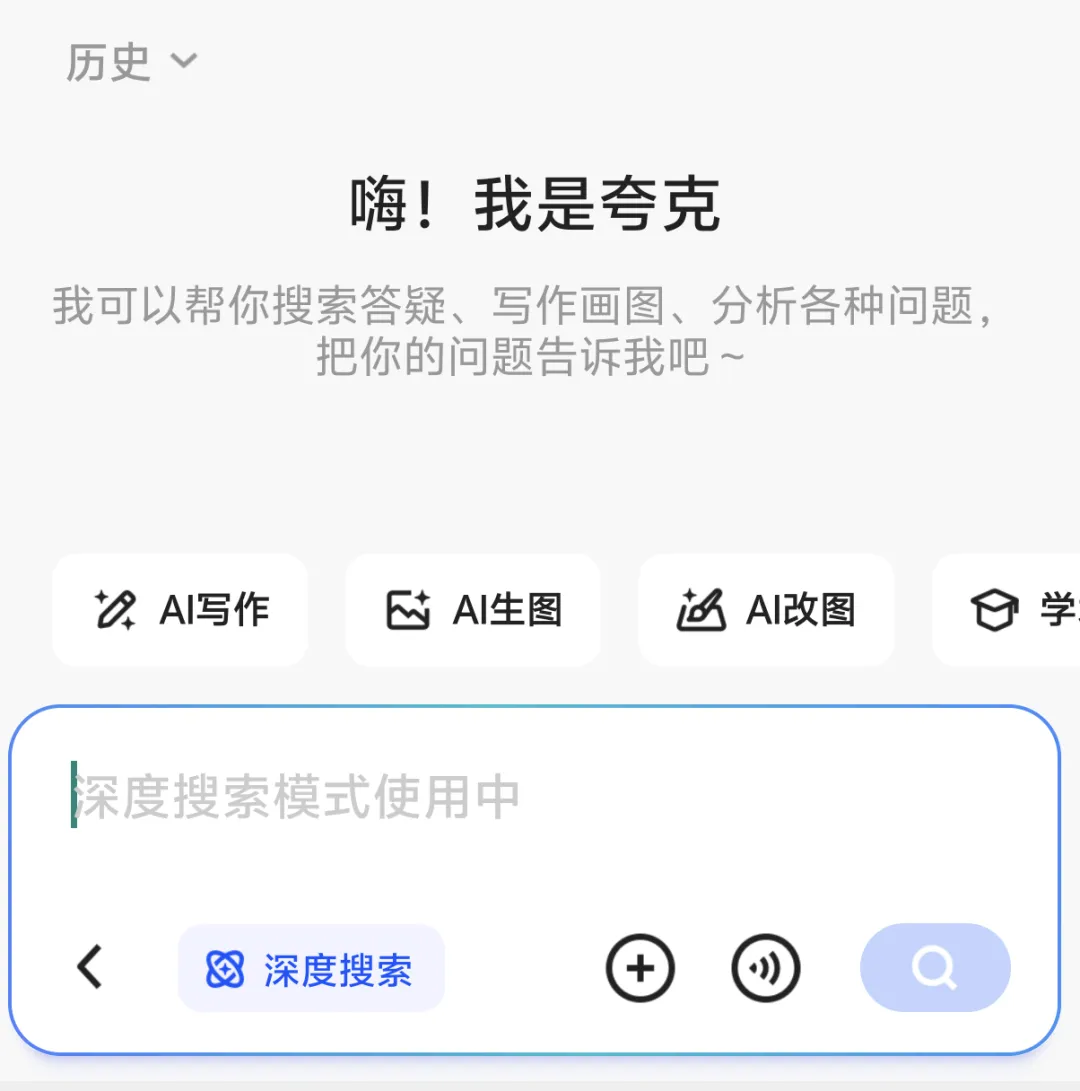1080x1091 pixels.
Task: Tap the AI改图 pill button
Action: (766, 610)
